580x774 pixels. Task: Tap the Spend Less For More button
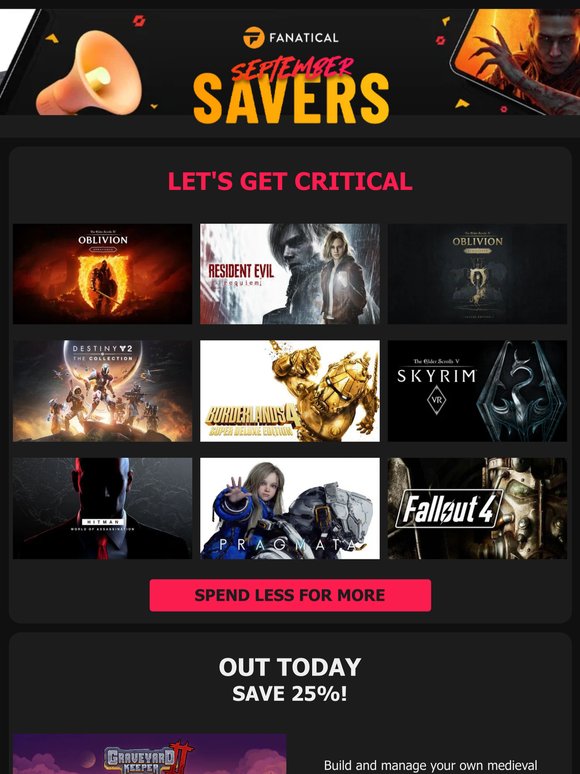pyautogui.click(x=290, y=595)
